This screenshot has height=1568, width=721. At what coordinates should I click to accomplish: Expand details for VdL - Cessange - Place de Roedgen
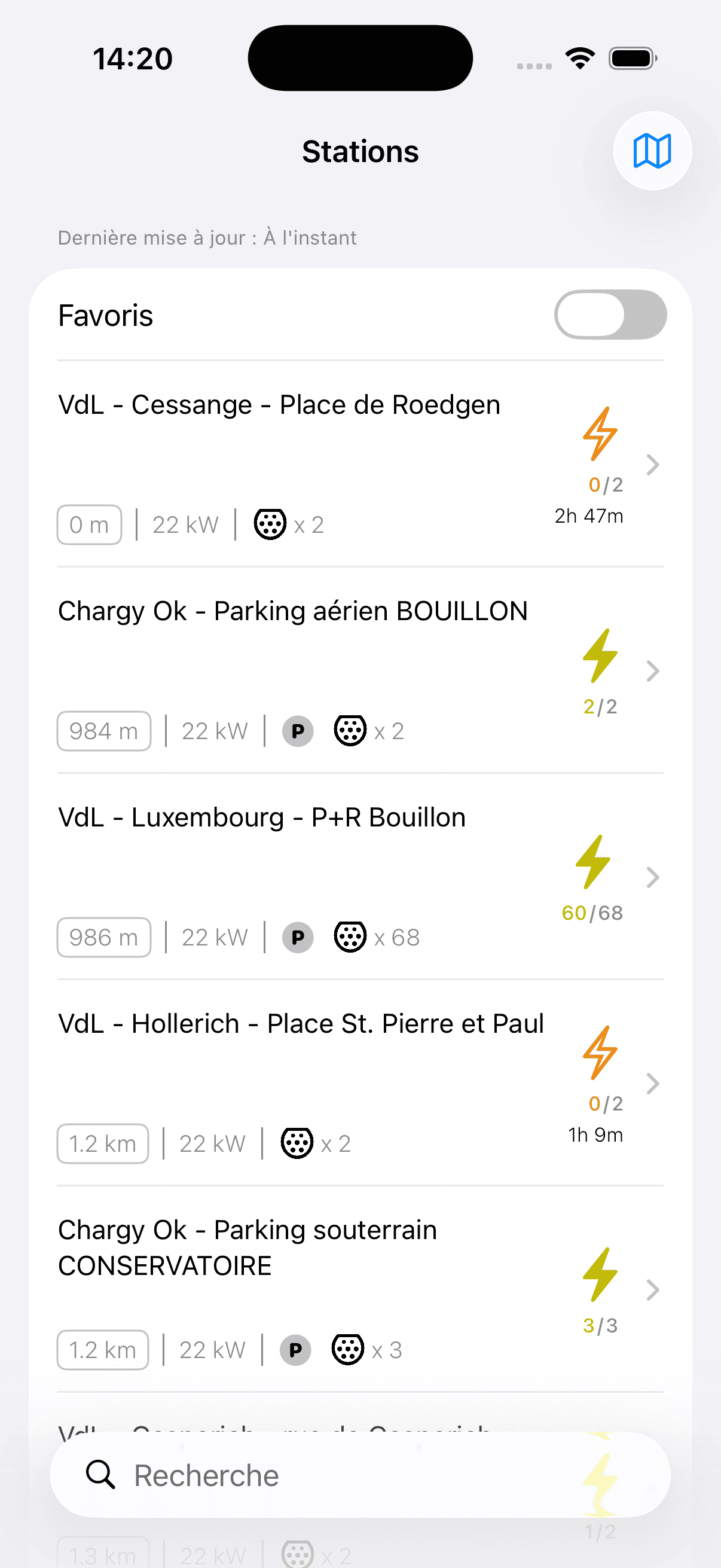tap(653, 465)
